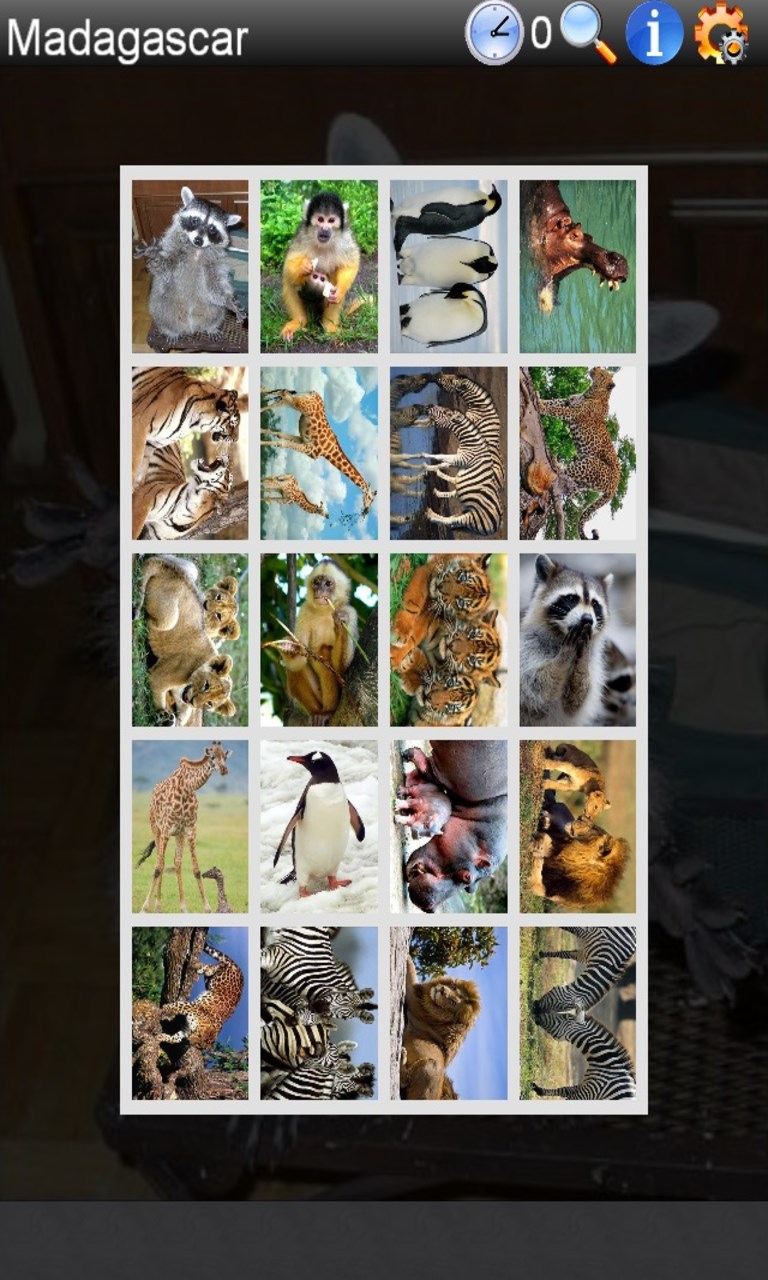The image size is (768, 1280).
Task: Select the two zebras on grass tile
Action: tap(577, 1013)
